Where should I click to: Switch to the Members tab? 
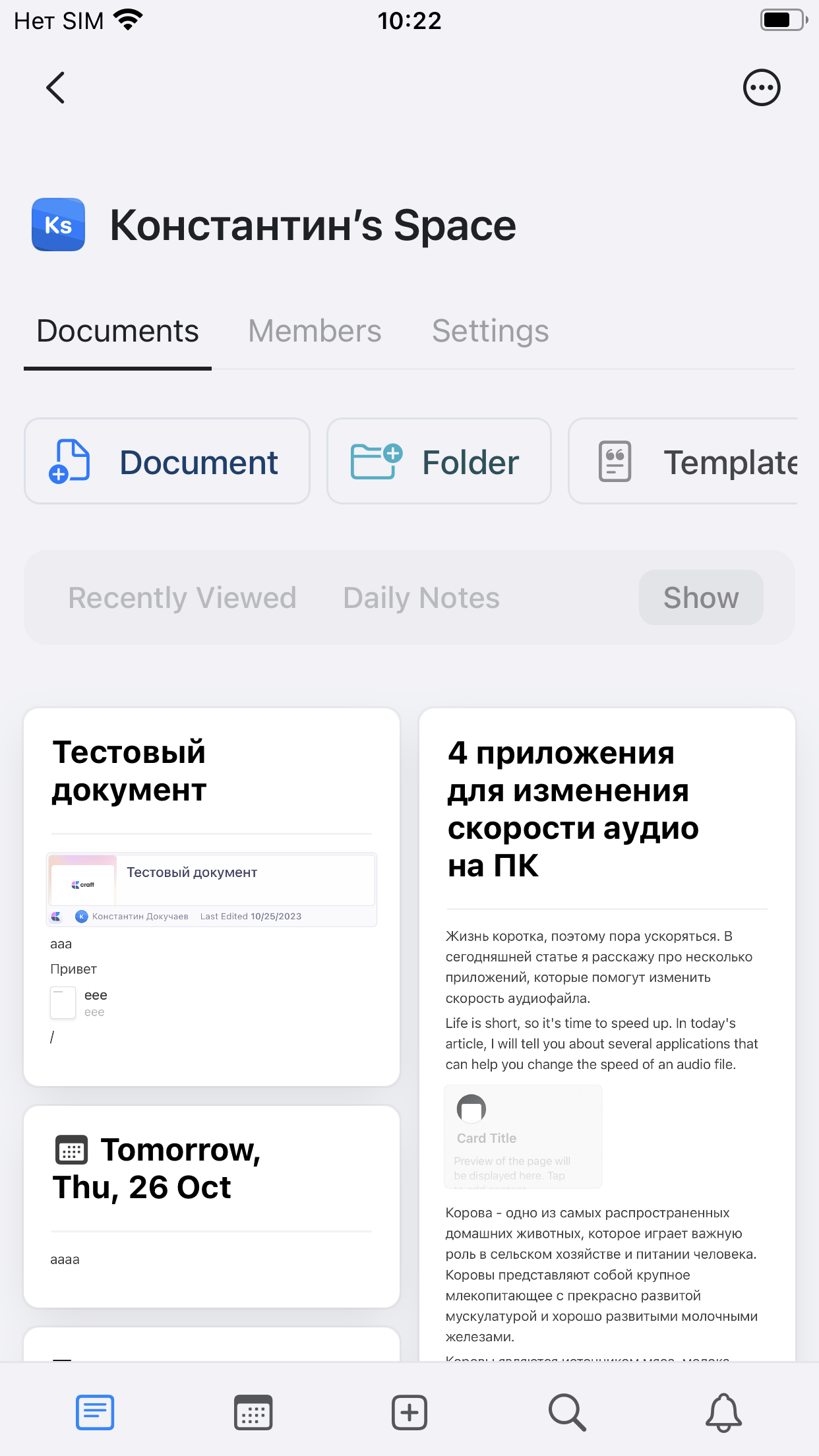coord(315,331)
